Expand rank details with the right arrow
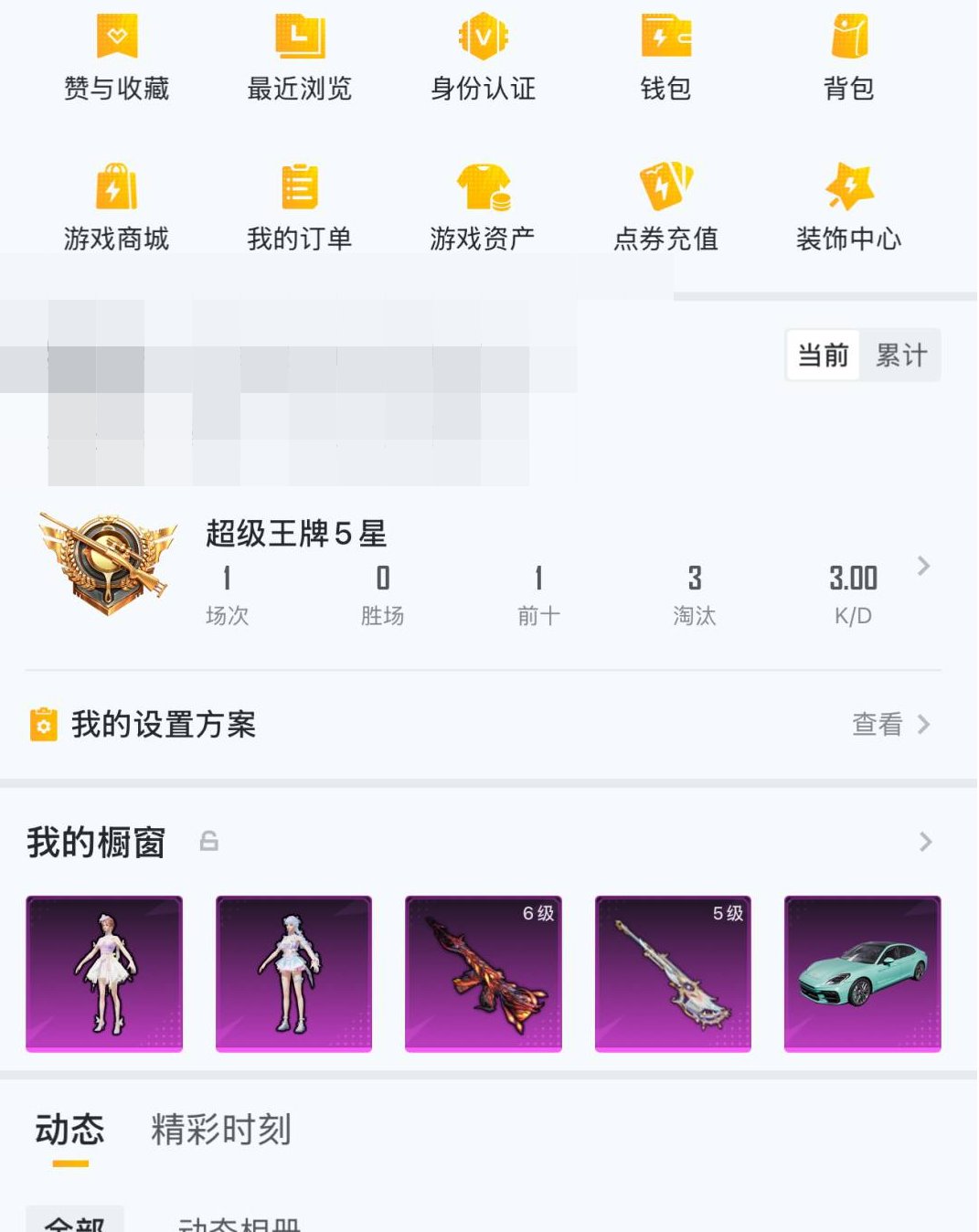Viewport: 979px width, 1232px height. click(923, 567)
